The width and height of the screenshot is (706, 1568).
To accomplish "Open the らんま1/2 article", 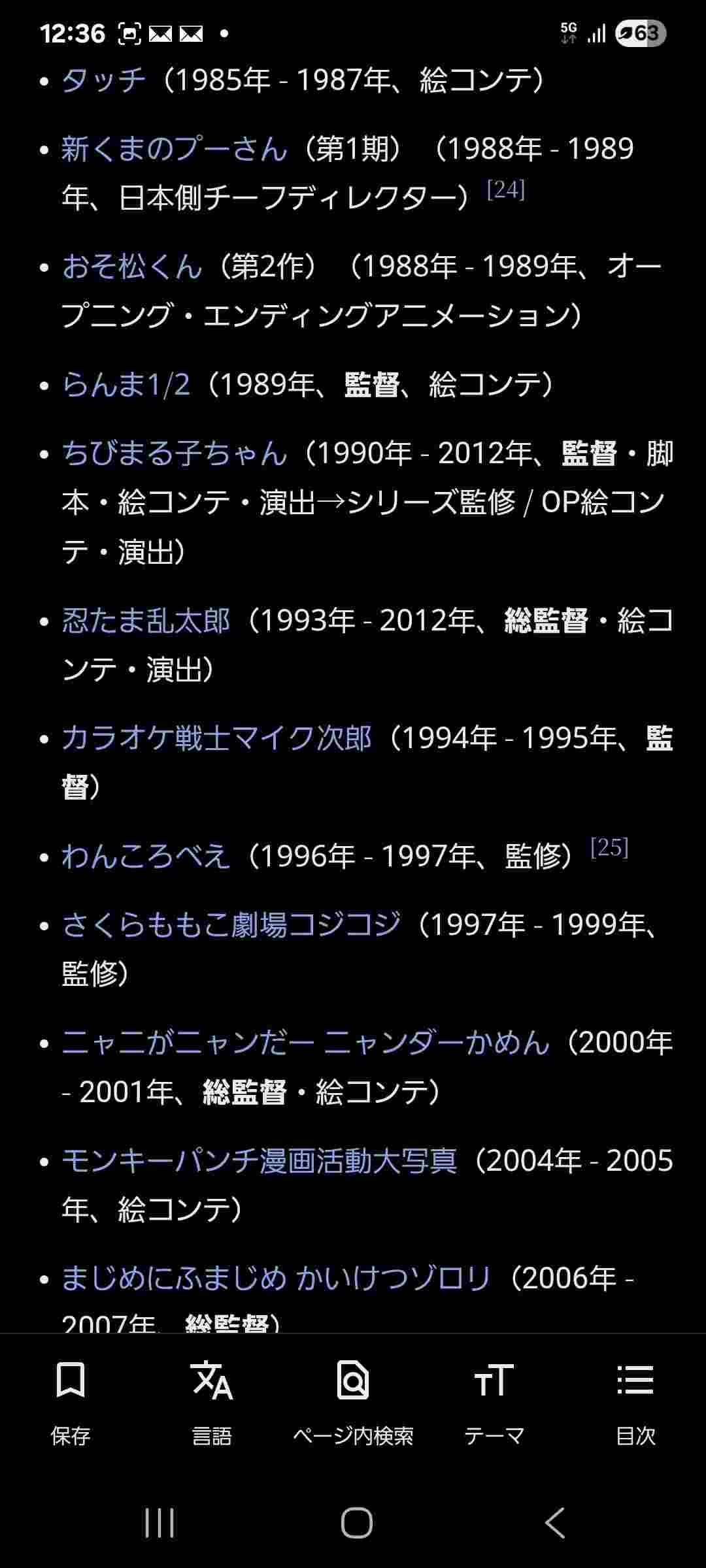I will click(126, 385).
